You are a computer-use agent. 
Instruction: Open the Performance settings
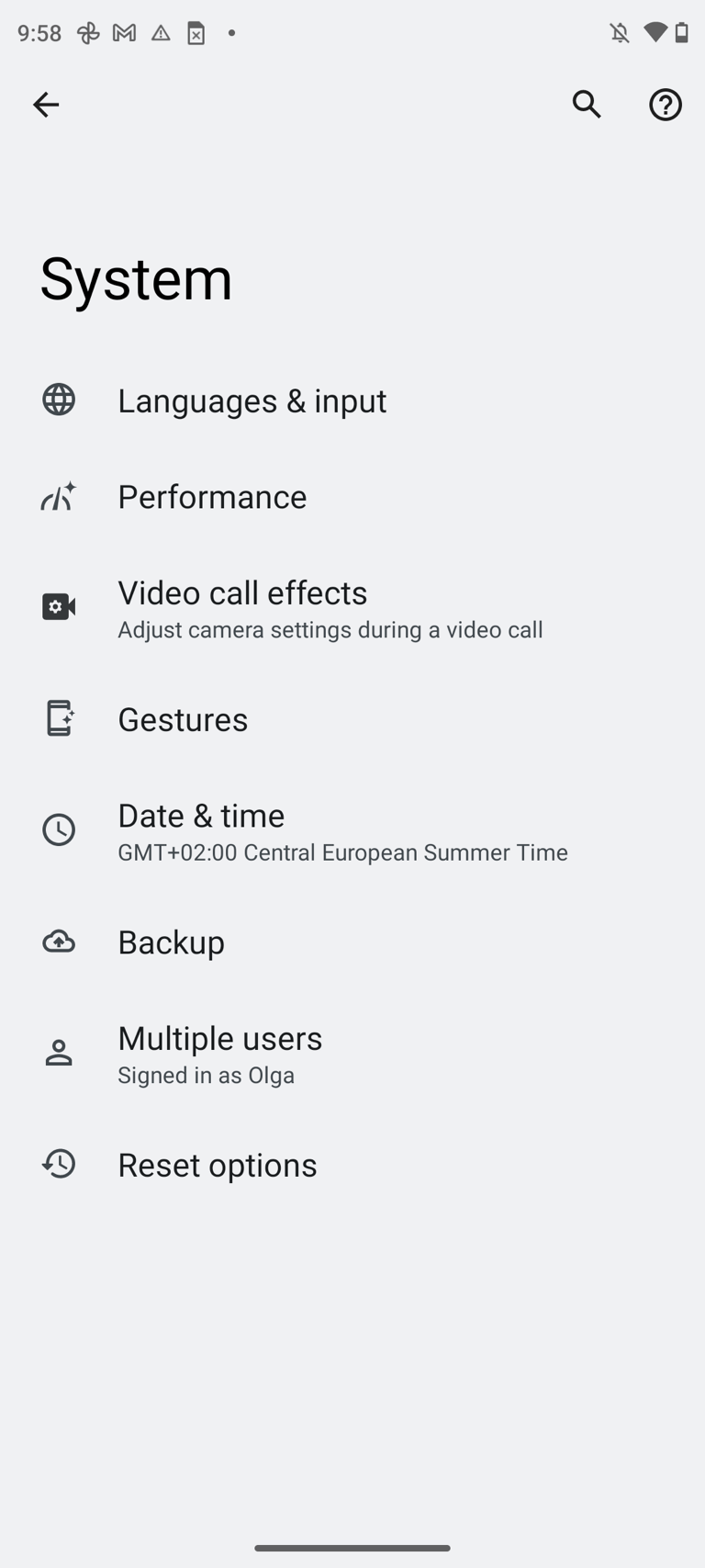[x=352, y=497]
